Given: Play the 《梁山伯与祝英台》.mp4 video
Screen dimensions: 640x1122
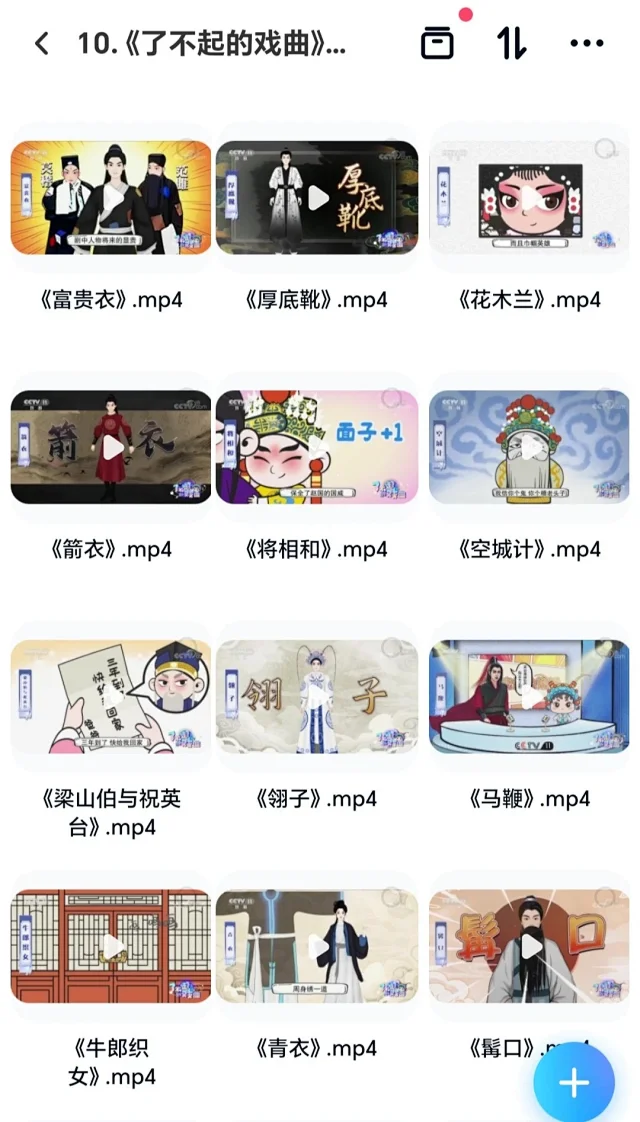Looking at the screenshot, I should [111, 696].
